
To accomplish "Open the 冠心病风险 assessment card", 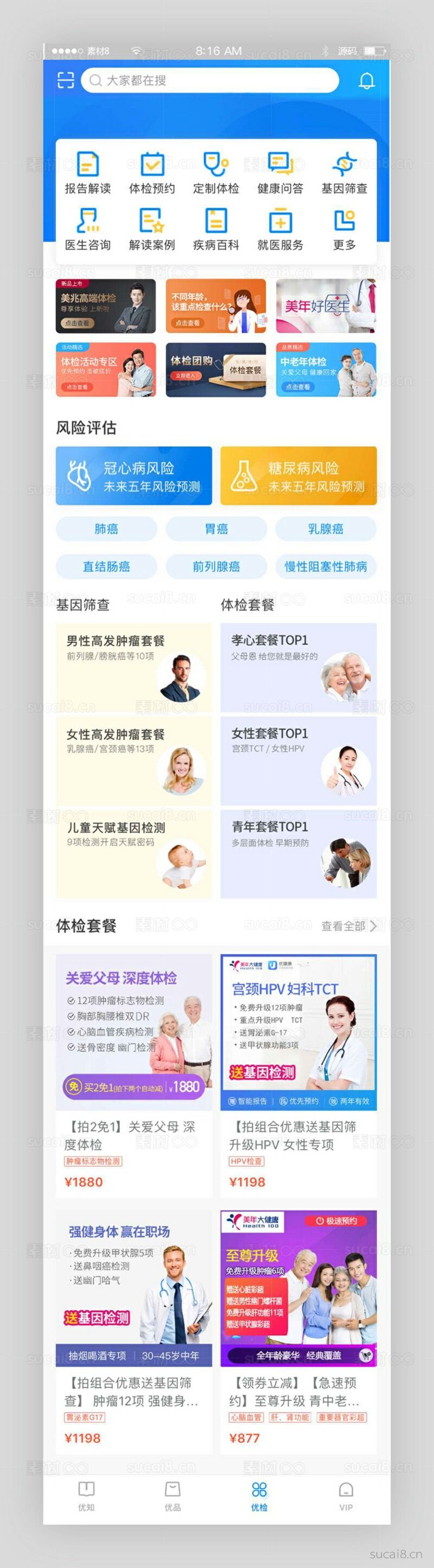I will [x=133, y=476].
